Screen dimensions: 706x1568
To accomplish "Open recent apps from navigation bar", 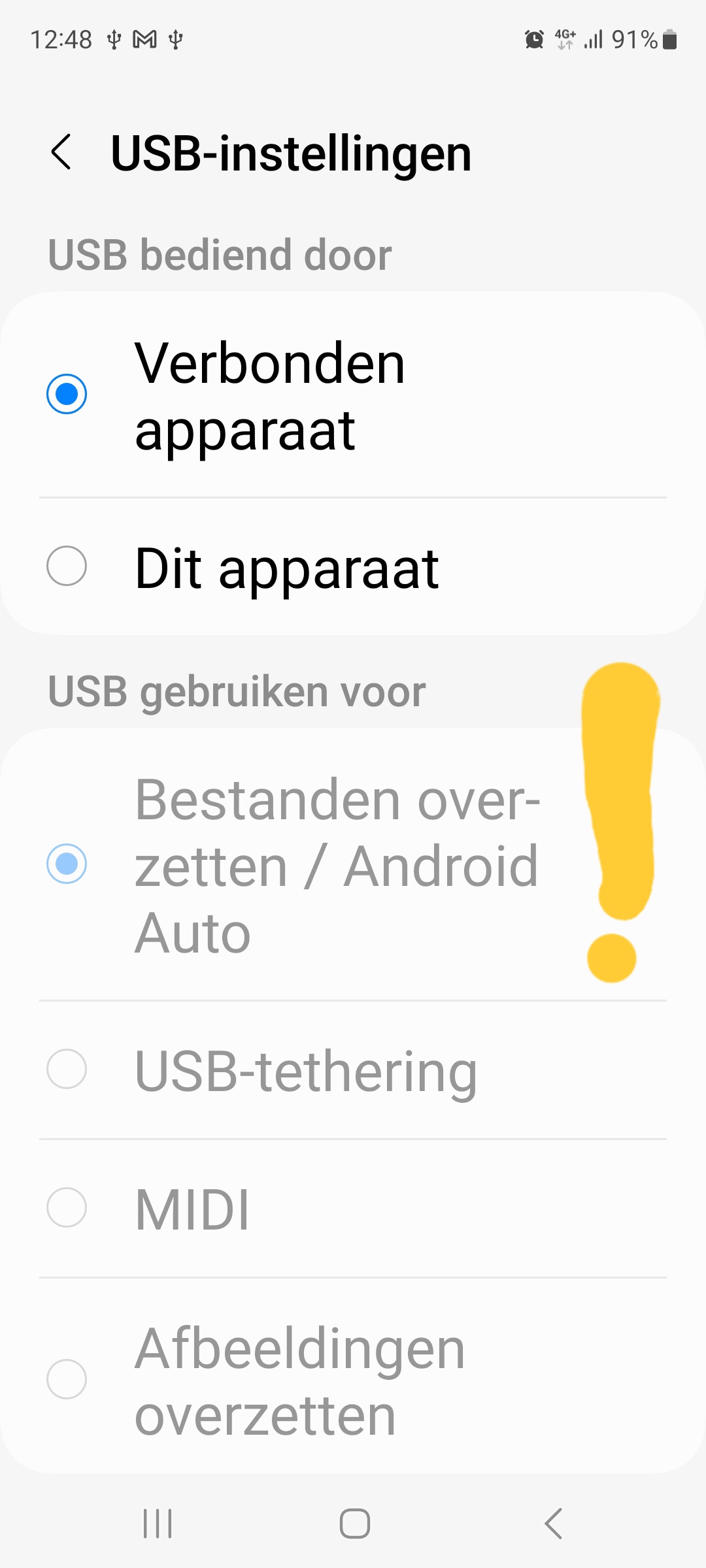I will [x=158, y=1524].
